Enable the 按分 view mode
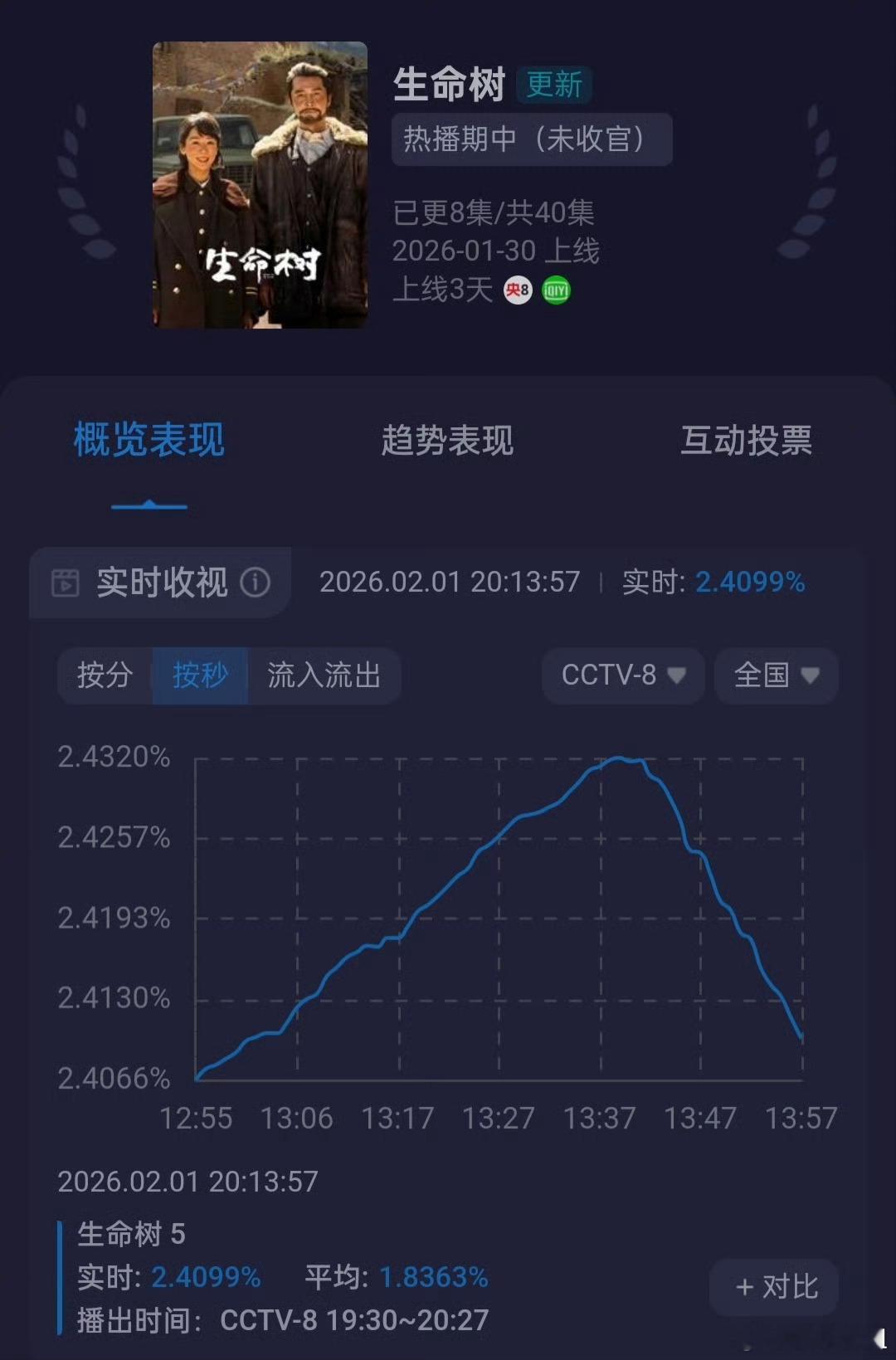 (105, 676)
